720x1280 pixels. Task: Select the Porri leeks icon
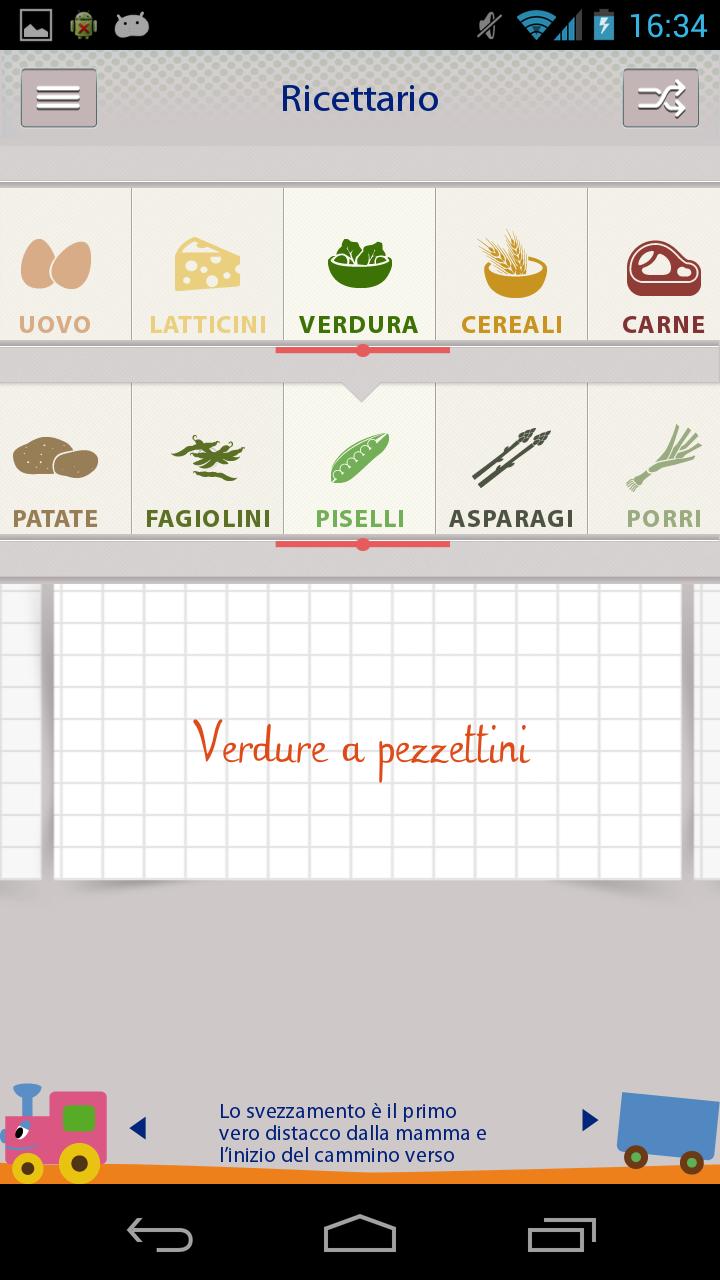click(663, 457)
